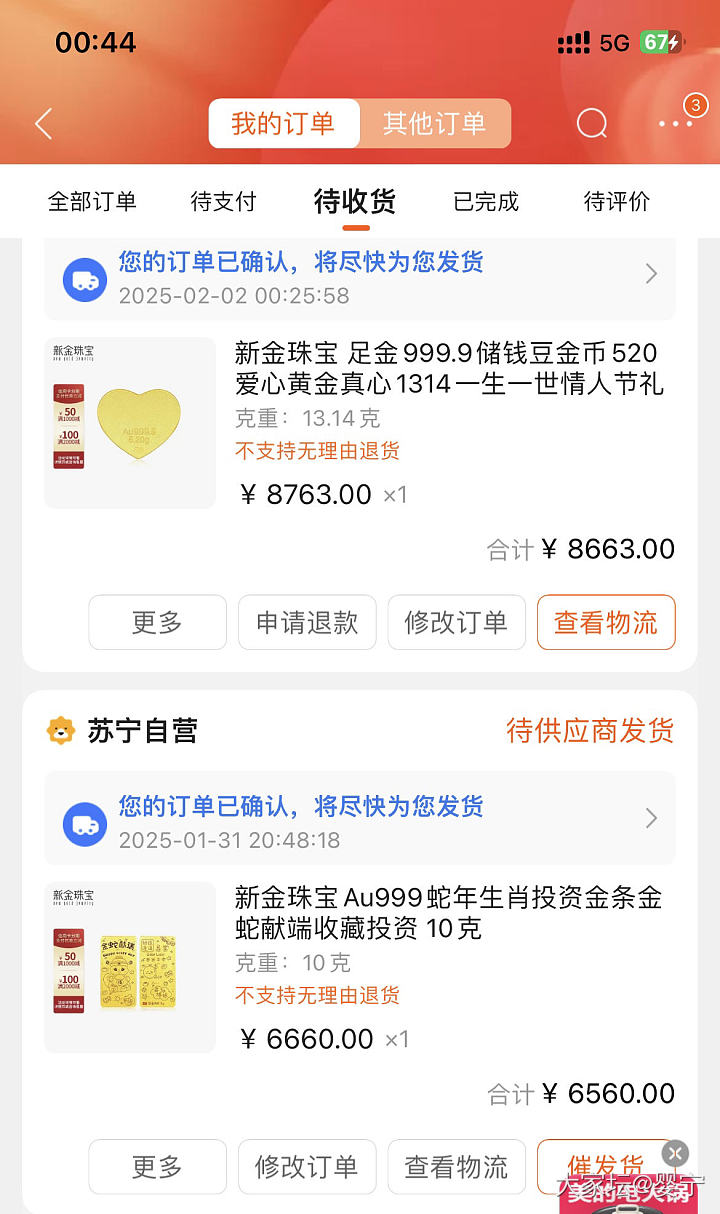Open order search magnifier

tap(592, 124)
